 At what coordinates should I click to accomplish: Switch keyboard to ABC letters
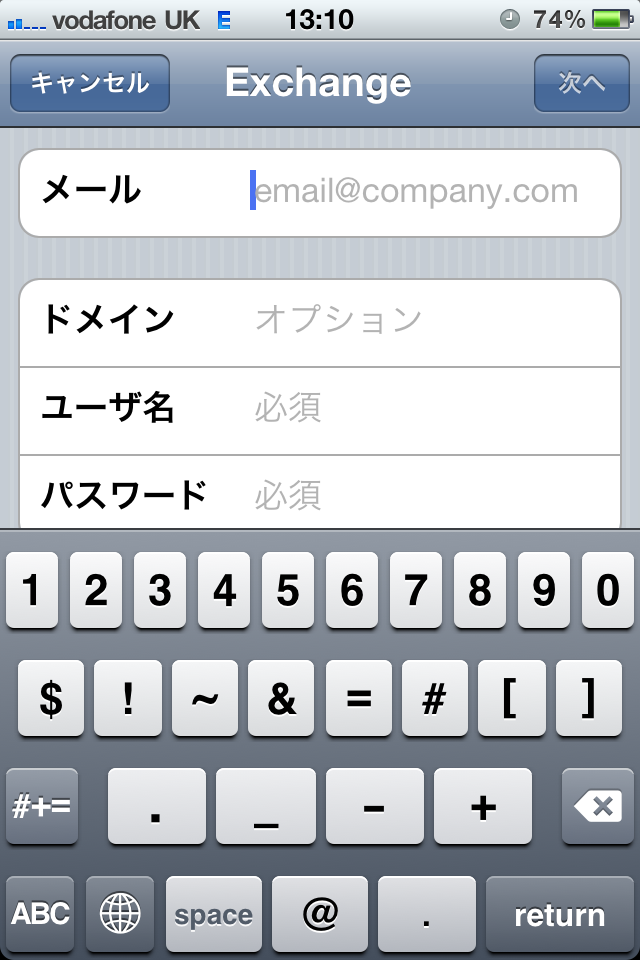coord(41,913)
